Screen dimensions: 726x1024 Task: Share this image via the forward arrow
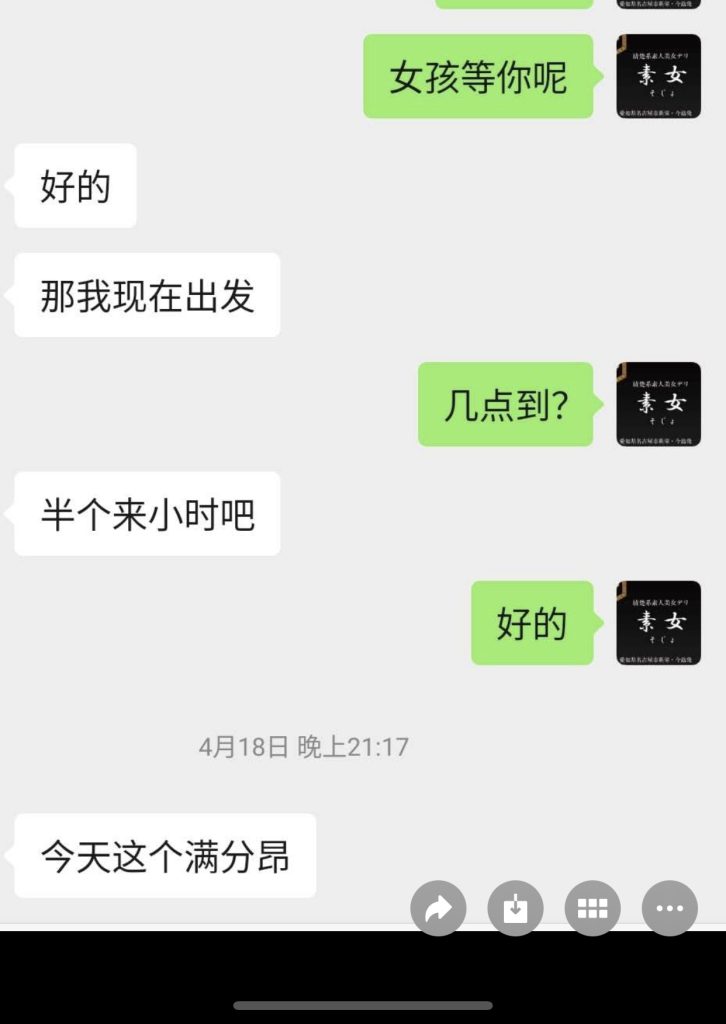(438, 908)
